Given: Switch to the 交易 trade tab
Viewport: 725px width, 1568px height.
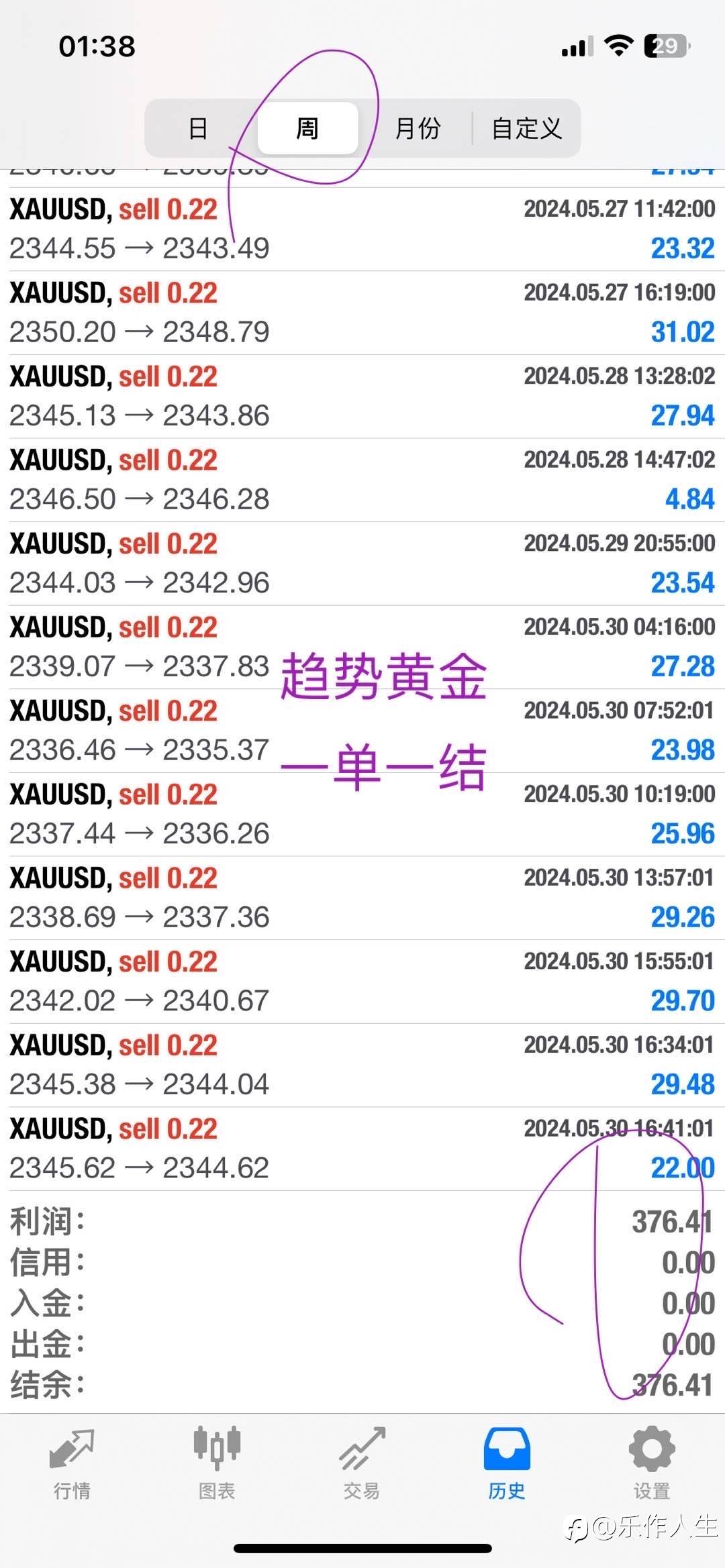Looking at the screenshot, I should pos(362,1463).
